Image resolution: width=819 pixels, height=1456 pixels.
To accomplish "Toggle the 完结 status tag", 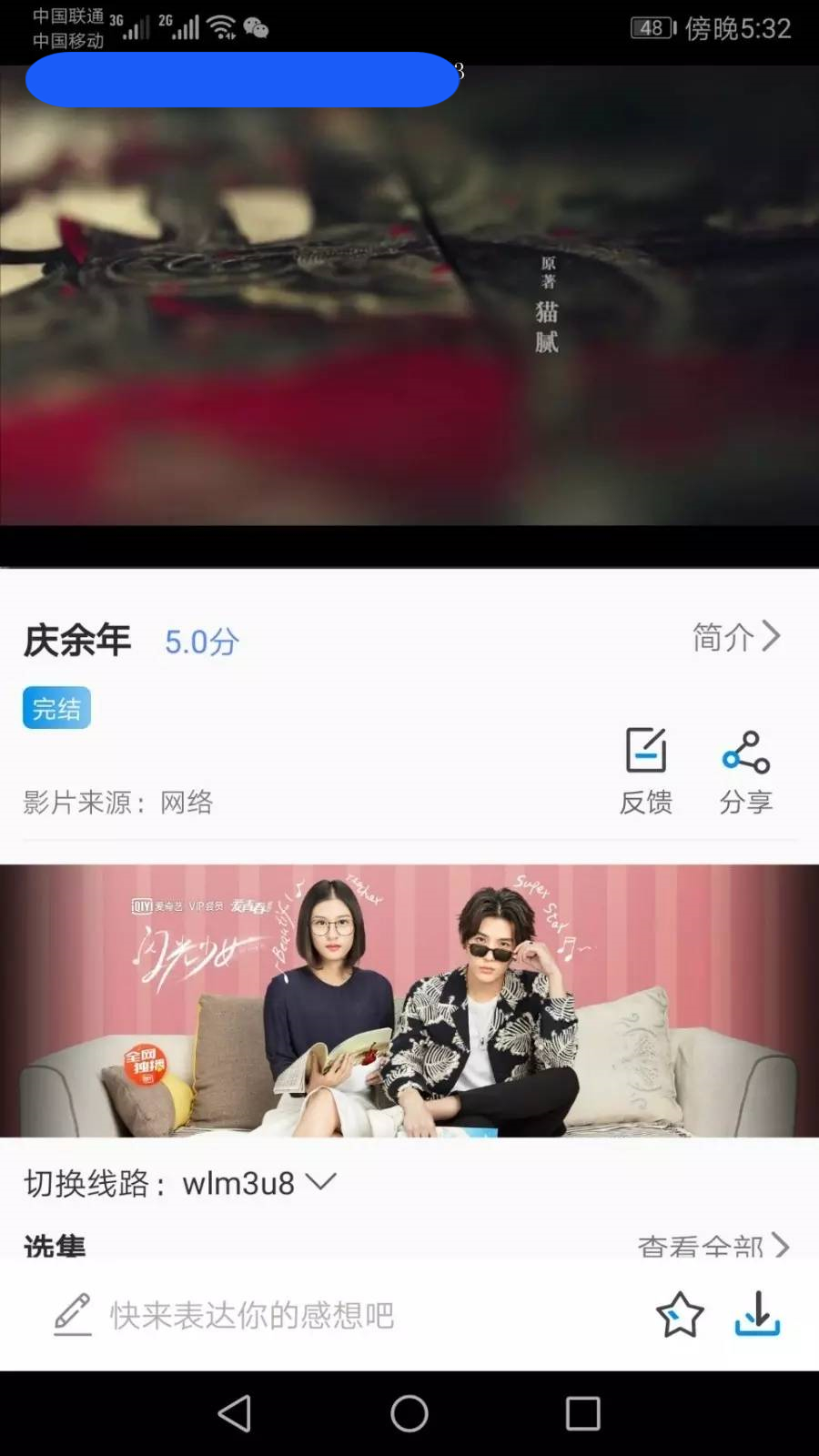I will (56, 707).
